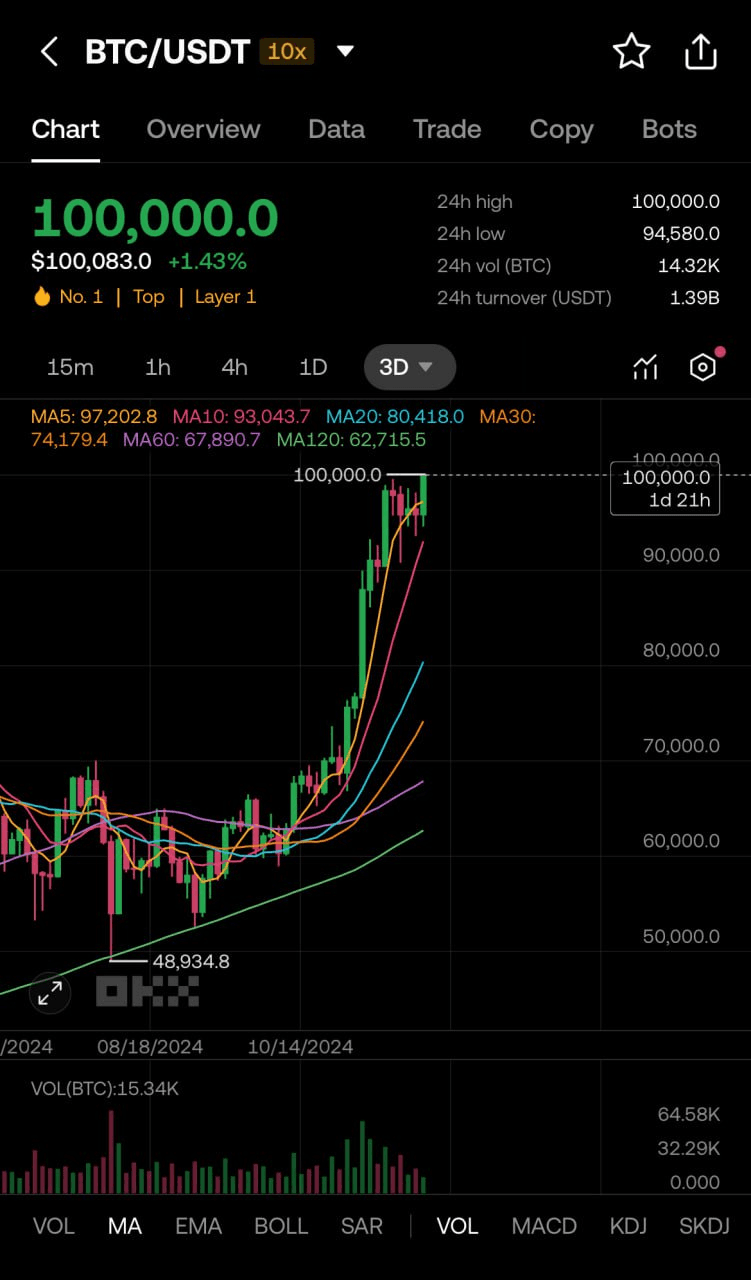Image resolution: width=751 pixels, height=1280 pixels.
Task: Select the 1D timeframe
Action: click(x=313, y=367)
